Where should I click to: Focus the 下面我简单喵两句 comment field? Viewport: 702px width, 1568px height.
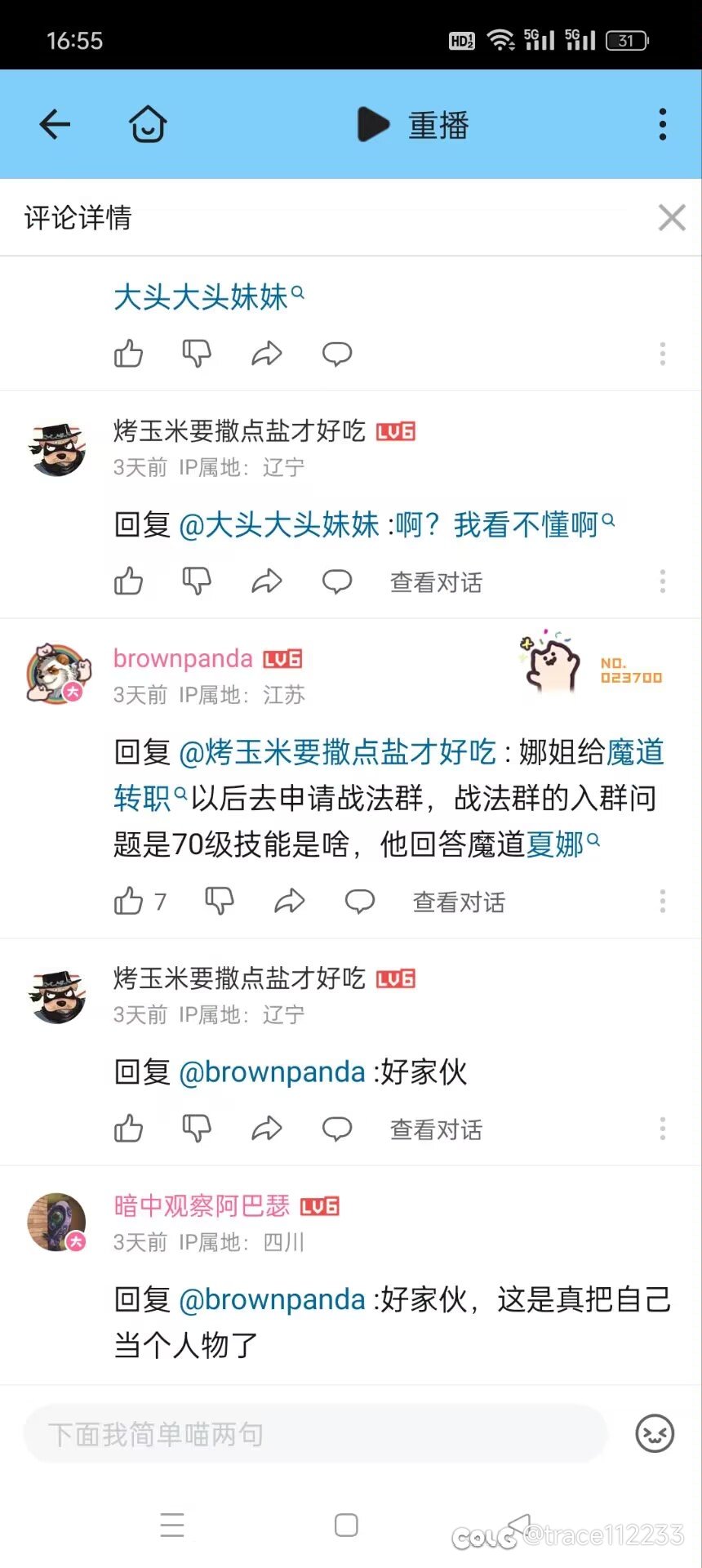click(x=316, y=1433)
